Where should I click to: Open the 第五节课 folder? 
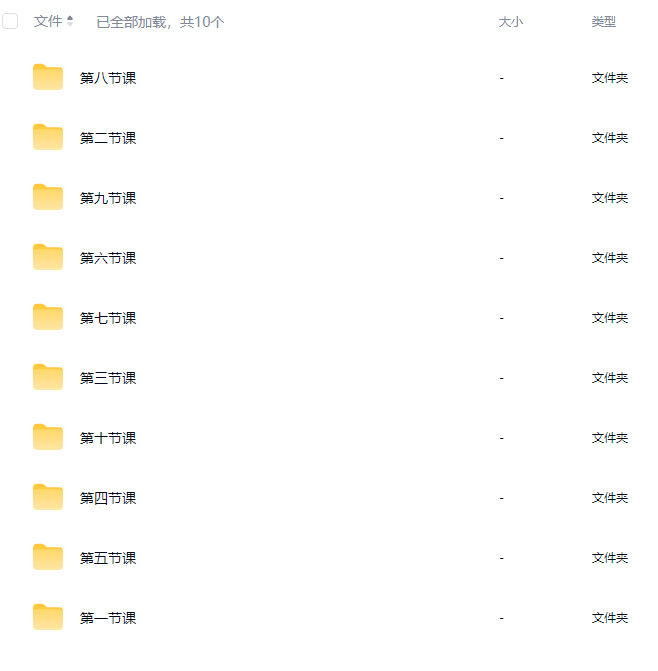[x=107, y=558]
